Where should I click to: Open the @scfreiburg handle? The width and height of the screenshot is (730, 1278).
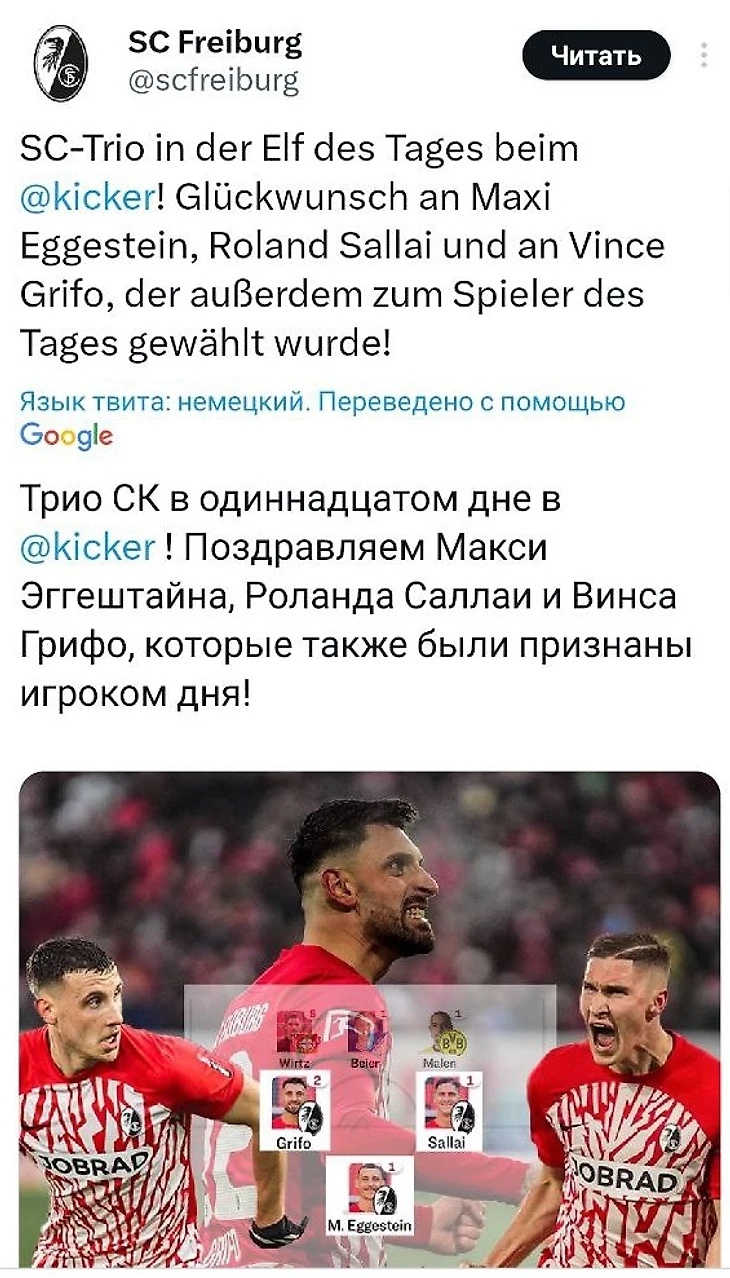214,79
